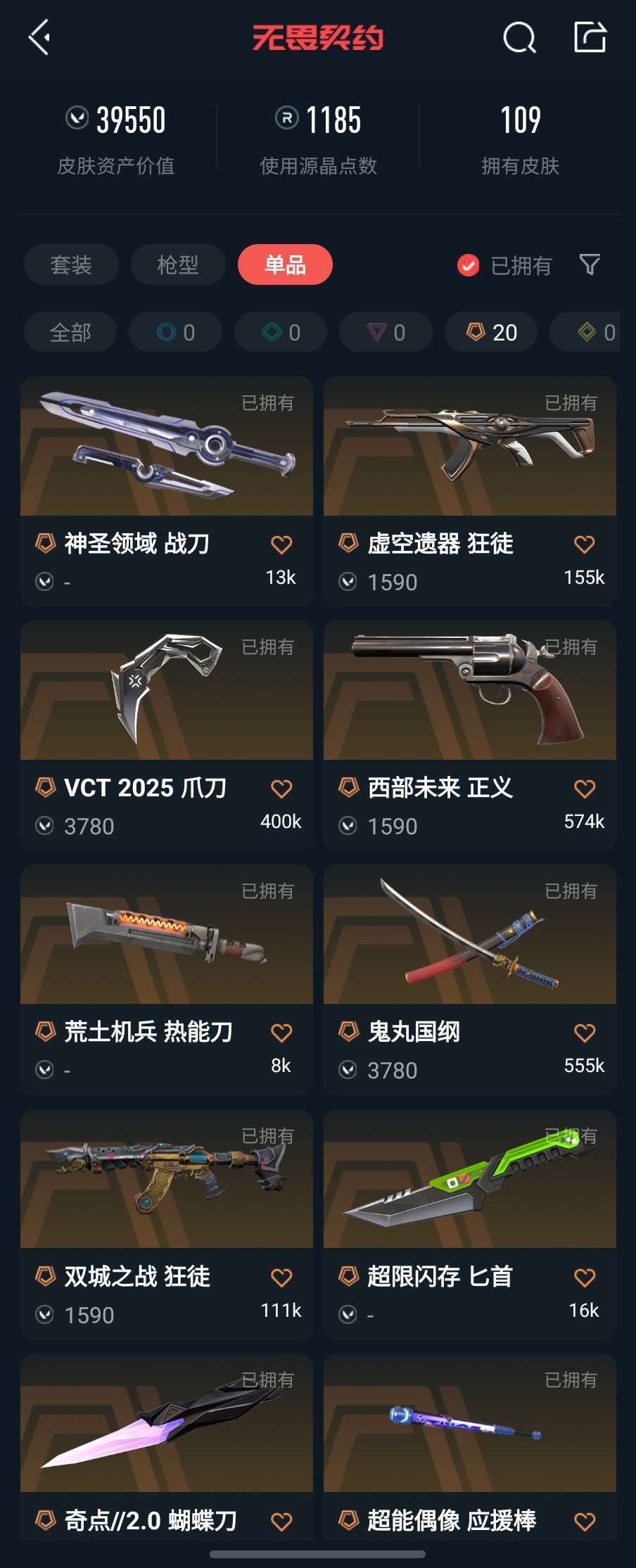Screen dimensions: 636x1568
Task: Heart the 奇点//2.0 蝴蝶刀 skin
Action: (281, 1522)
